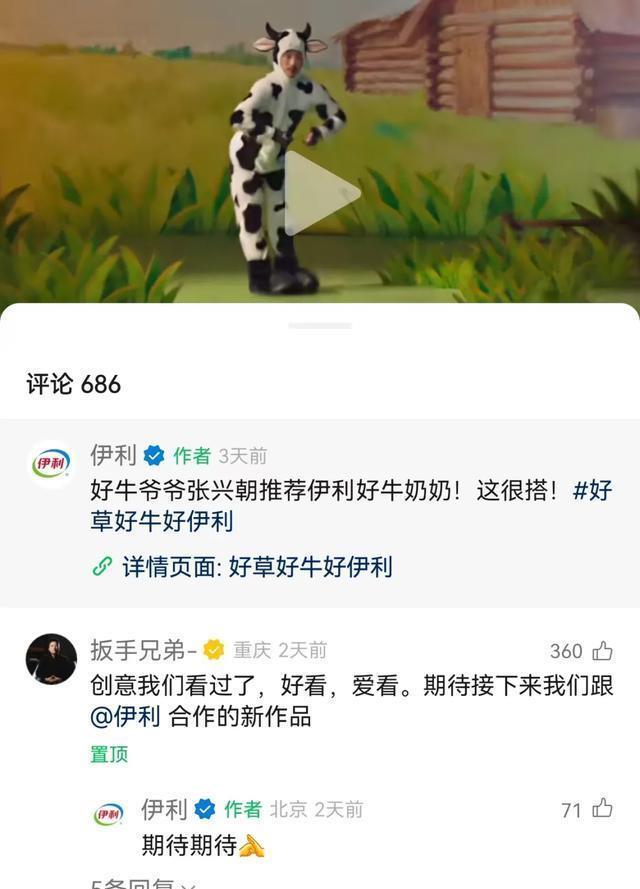The image size is (640, 889).
Task: Open the @伊利 mention in 扳手兄弟's comment
Action: click(125, 716)
